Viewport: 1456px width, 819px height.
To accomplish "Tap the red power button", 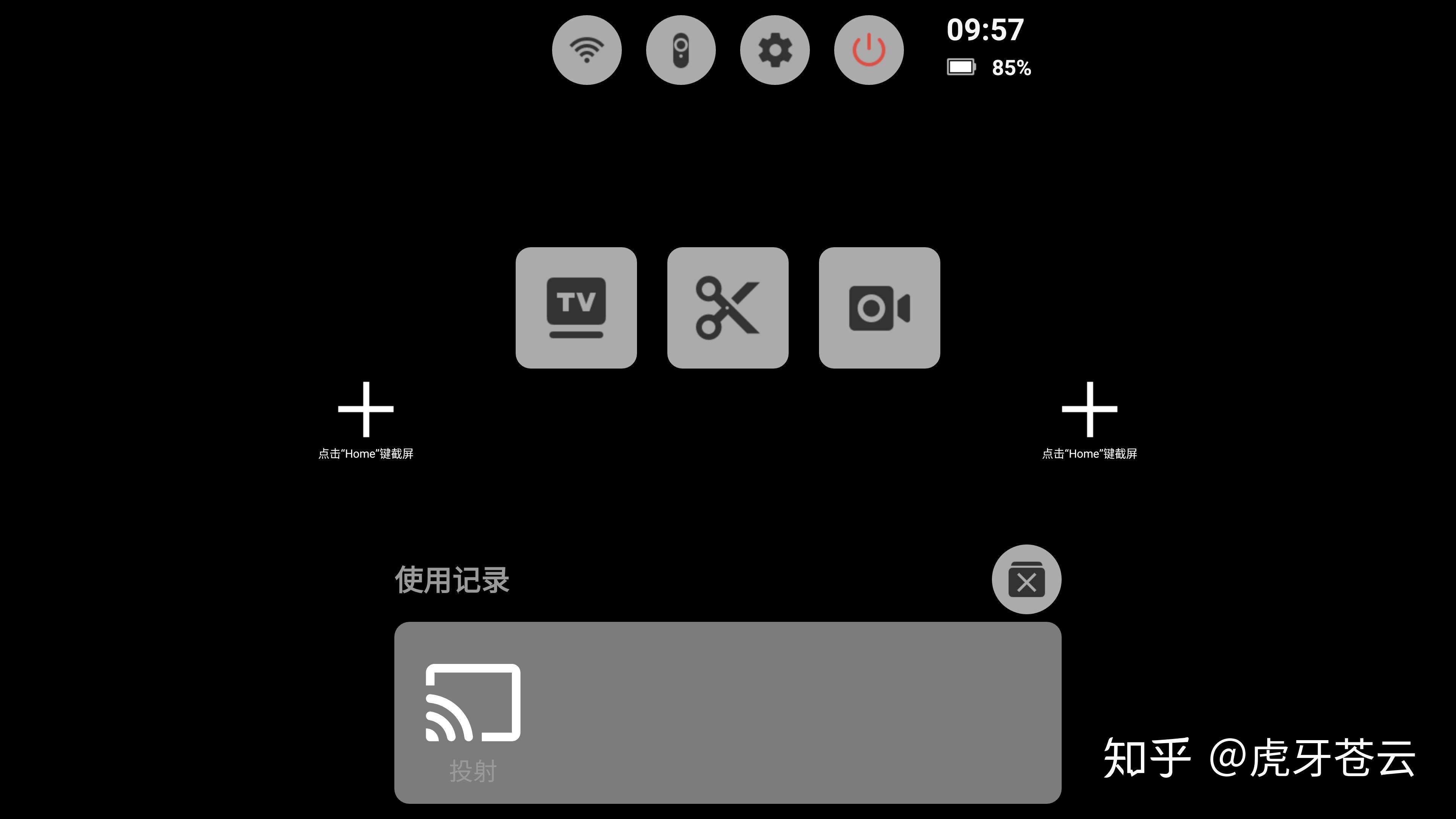I will coord(868,50).
